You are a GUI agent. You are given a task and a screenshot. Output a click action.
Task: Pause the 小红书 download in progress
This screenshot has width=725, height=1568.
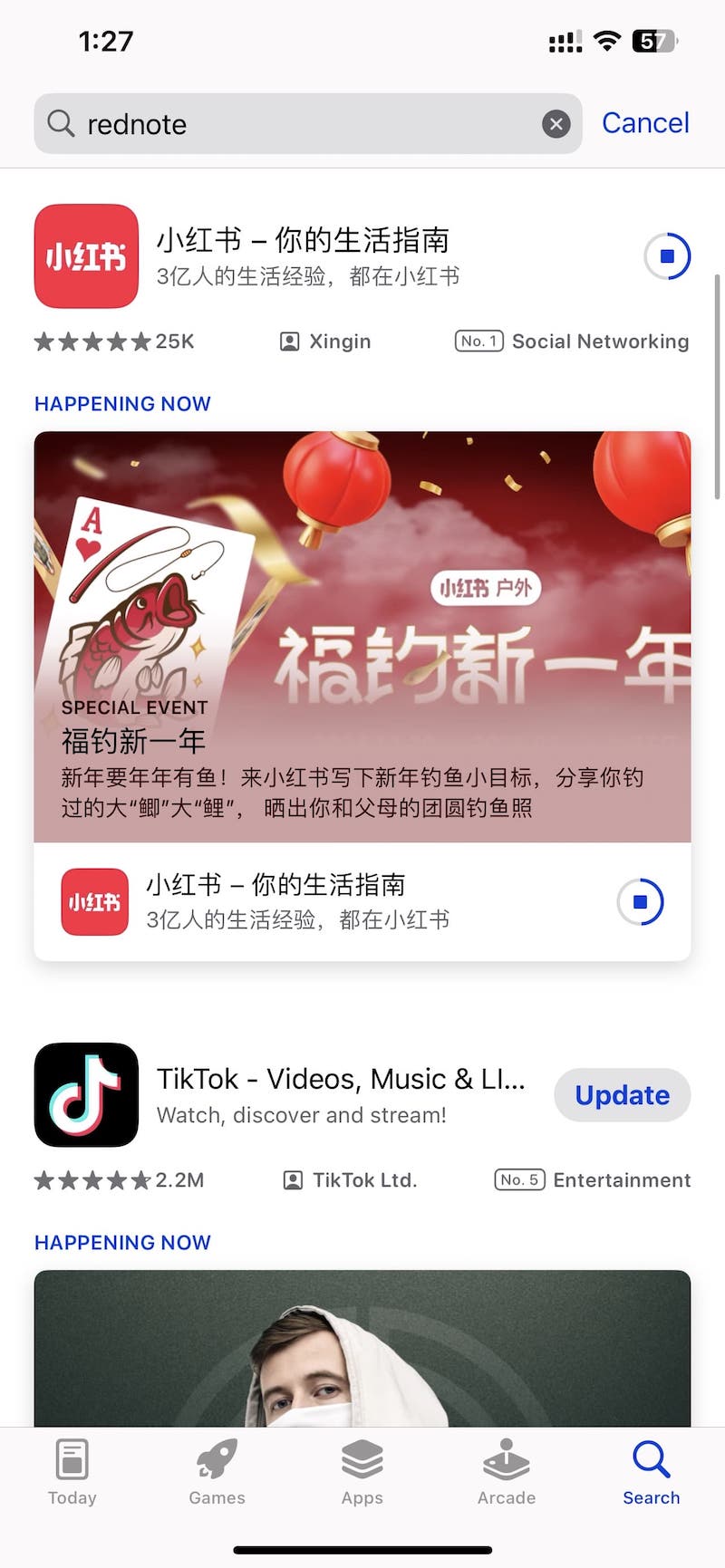point(667,256)
